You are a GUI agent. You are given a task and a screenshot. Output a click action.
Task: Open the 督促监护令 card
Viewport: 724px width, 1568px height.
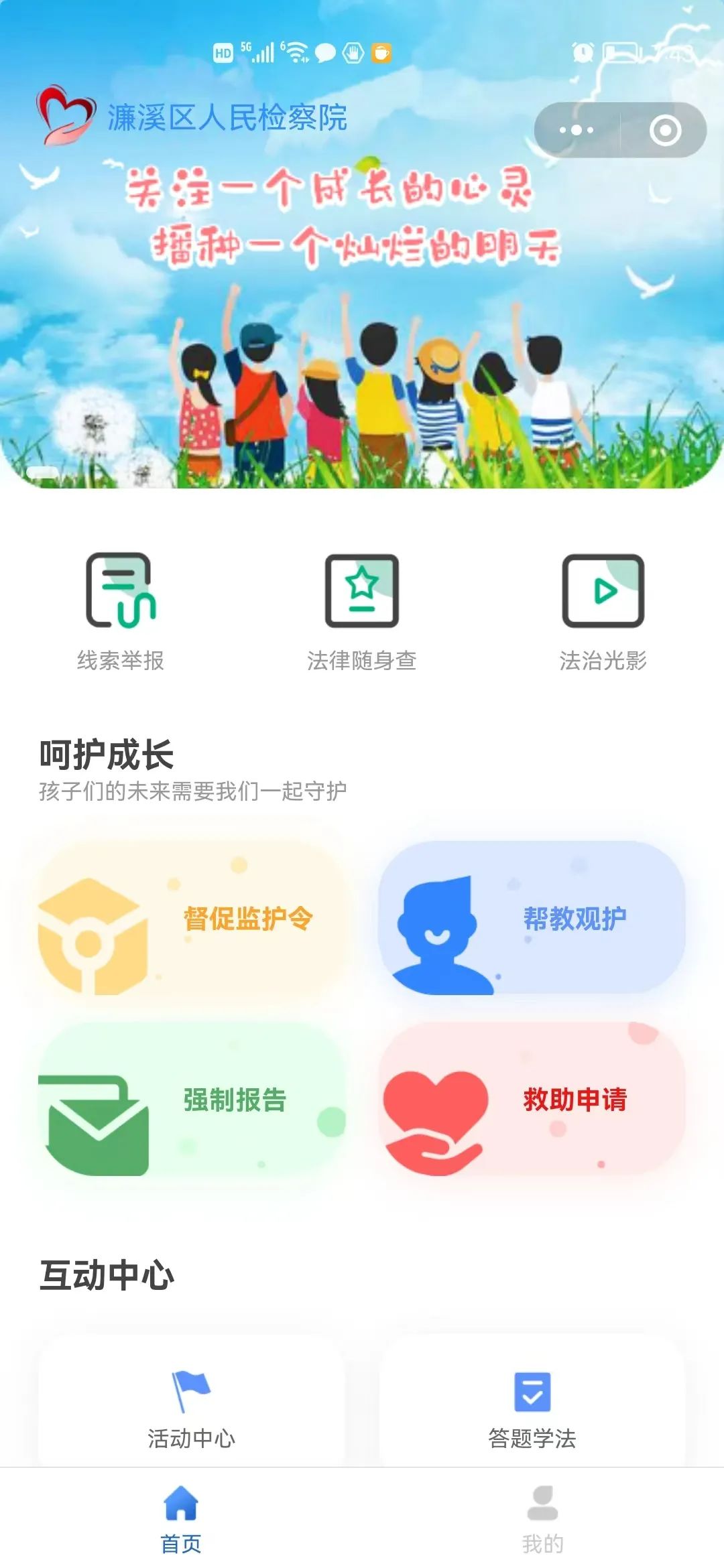coord(192,919)
